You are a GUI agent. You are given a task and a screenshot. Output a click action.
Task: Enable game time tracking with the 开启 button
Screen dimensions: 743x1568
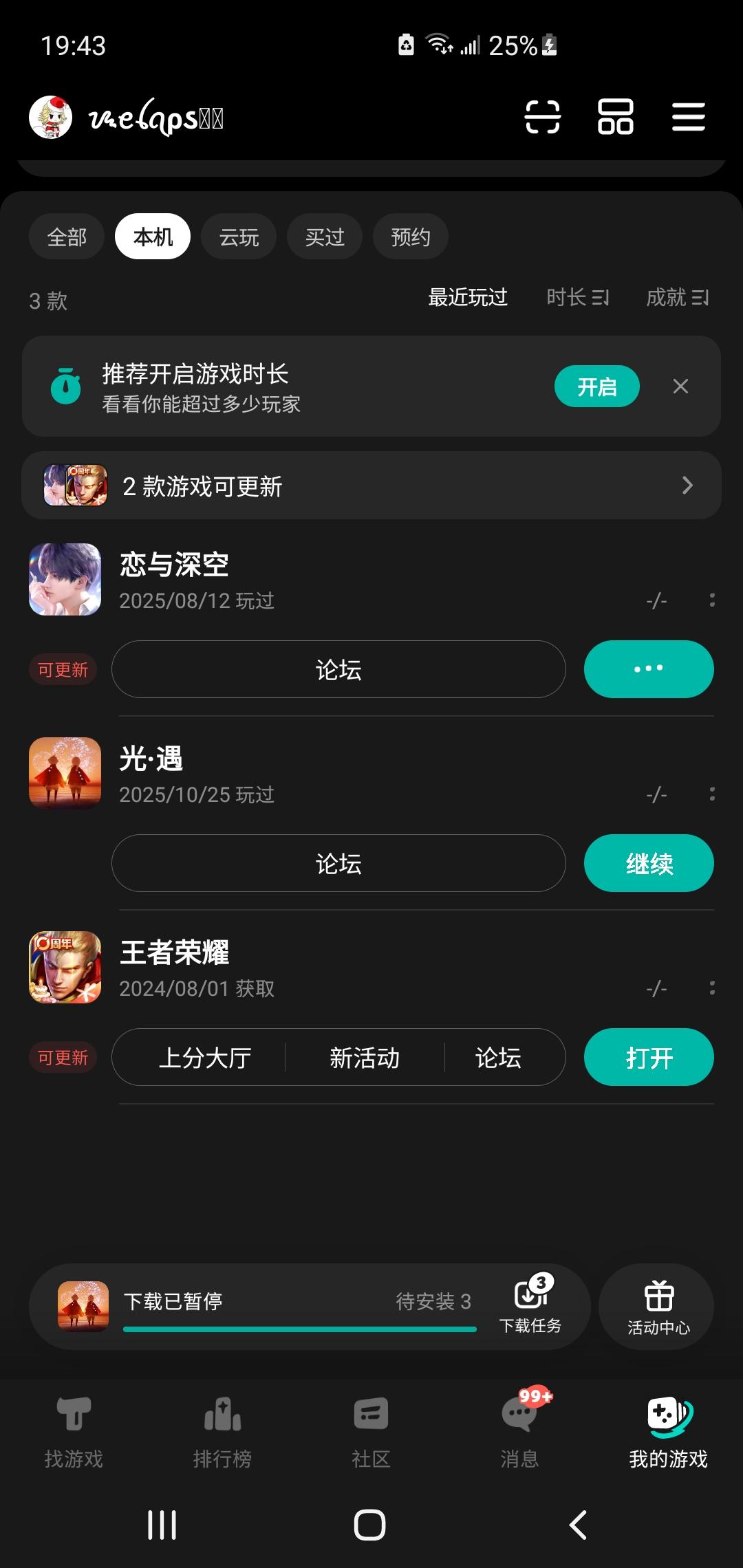[x=596, y=386]
